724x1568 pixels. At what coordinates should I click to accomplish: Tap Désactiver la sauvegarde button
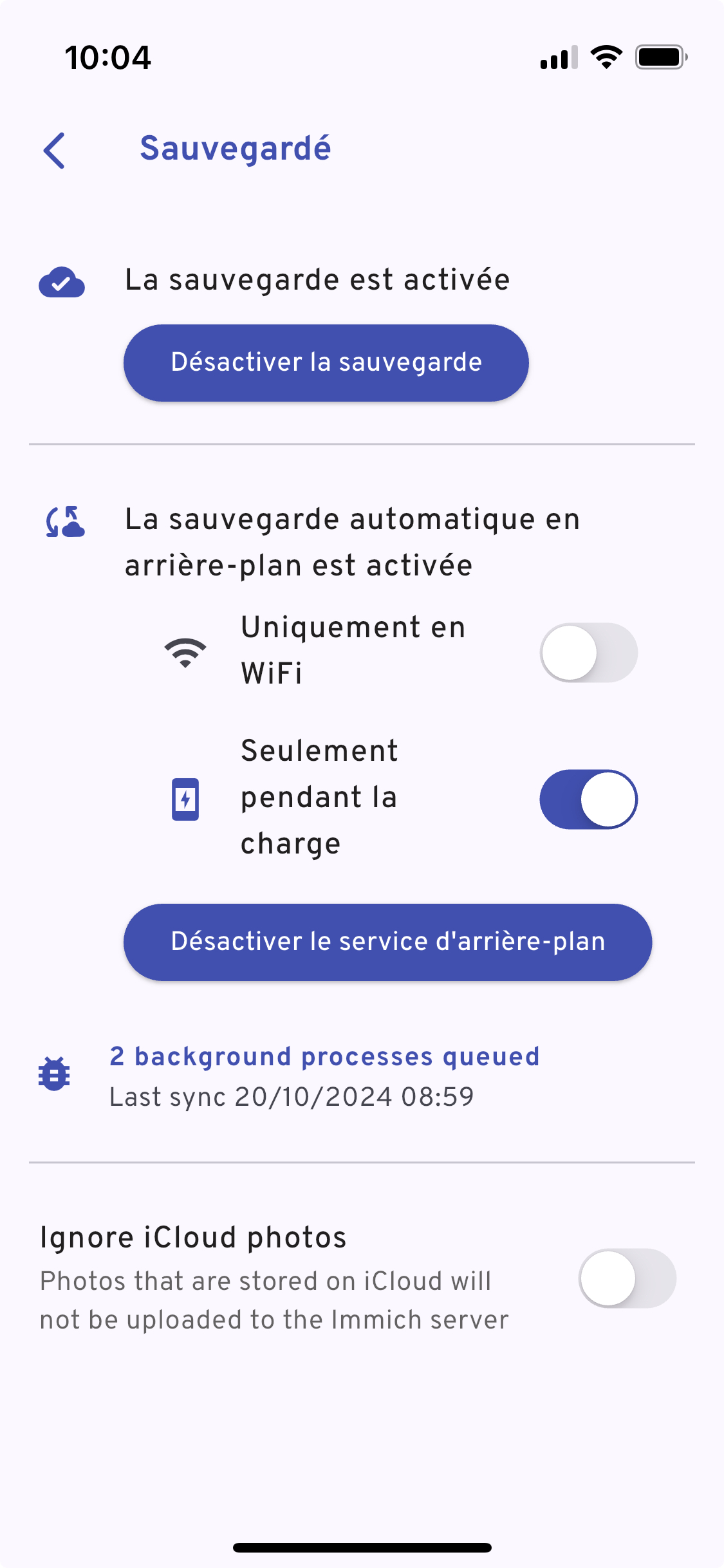(x=326, y=363)
